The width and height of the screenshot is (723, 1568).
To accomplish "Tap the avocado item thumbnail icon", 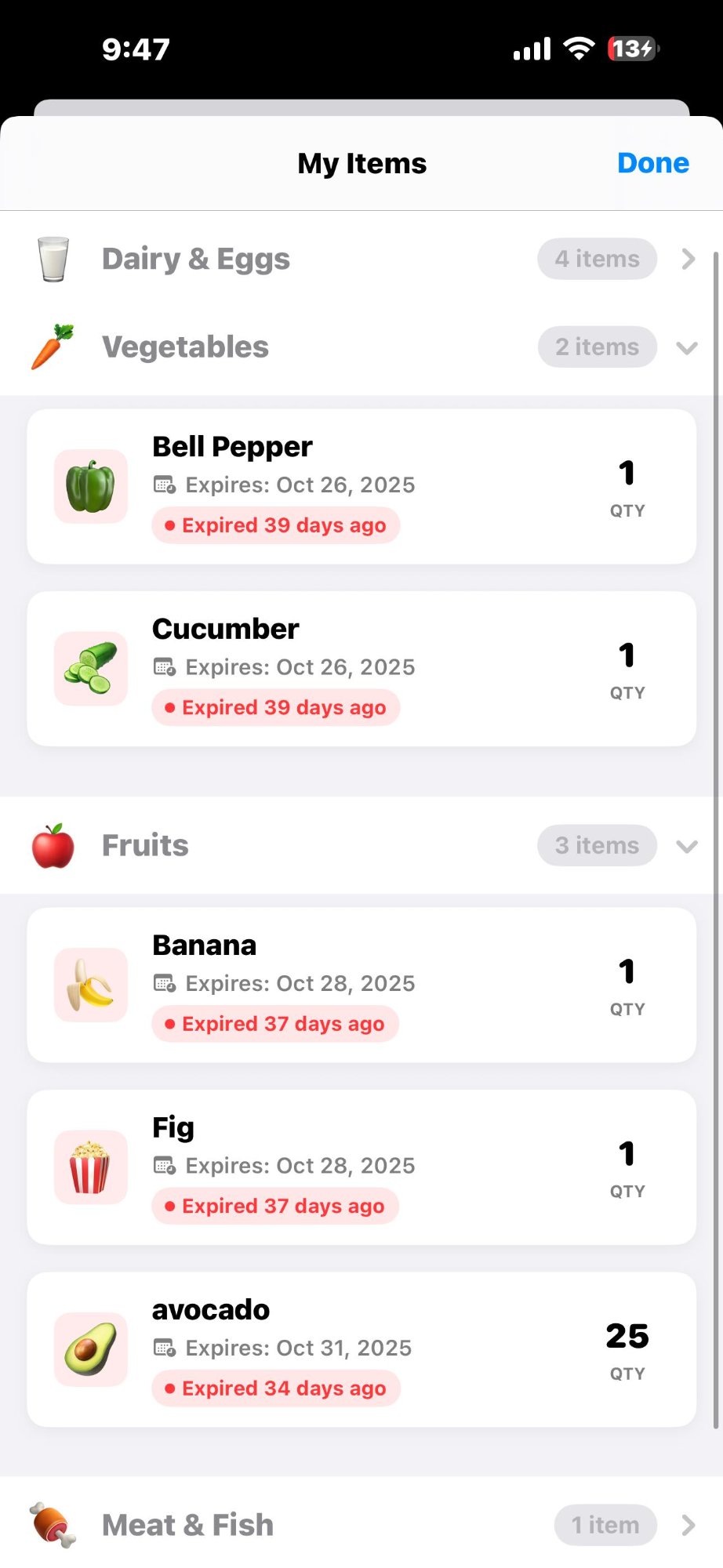I will coord(90,1349).
